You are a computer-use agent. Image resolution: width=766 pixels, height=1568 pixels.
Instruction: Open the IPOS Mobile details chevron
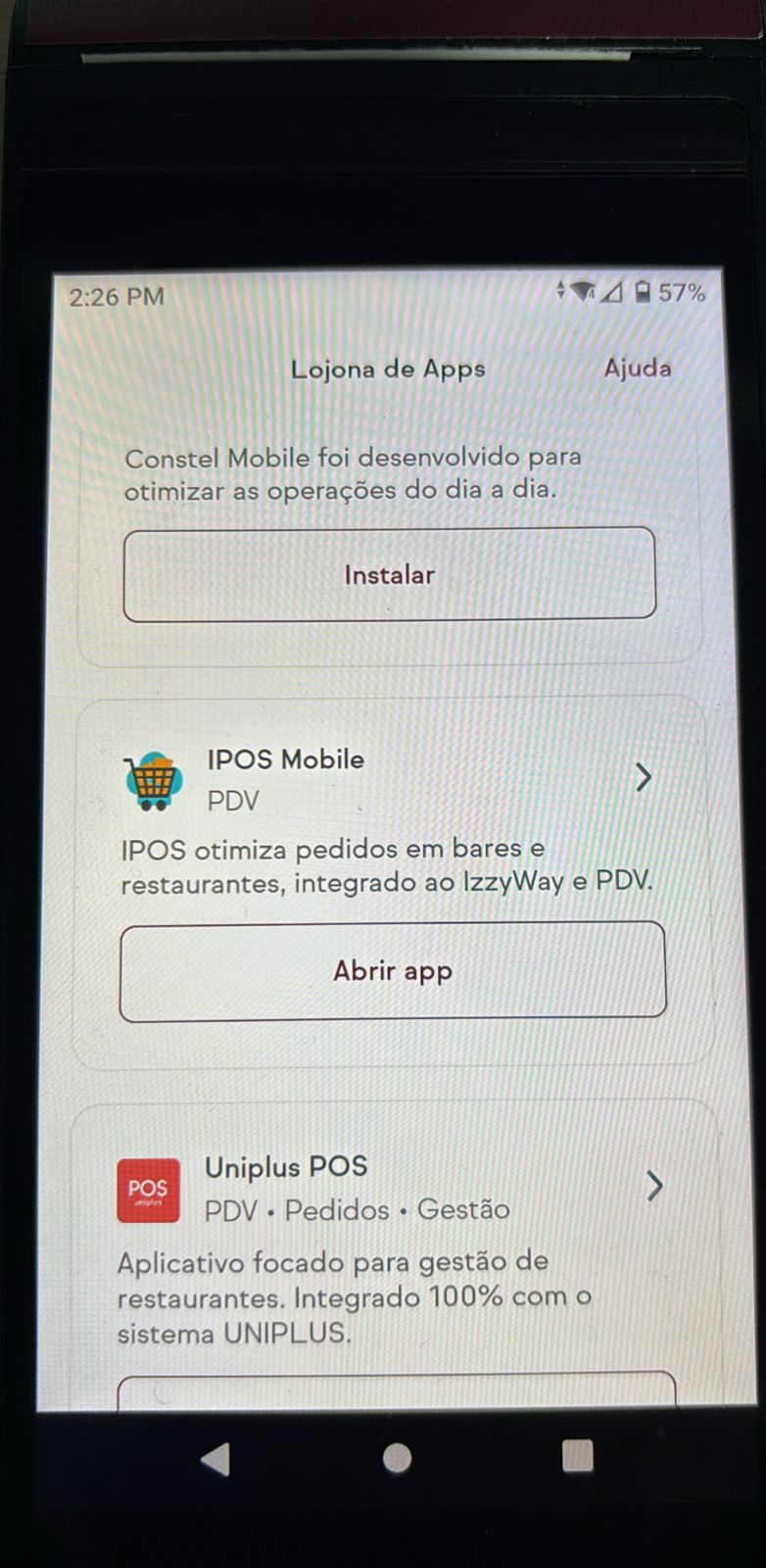tap(644, 777)
